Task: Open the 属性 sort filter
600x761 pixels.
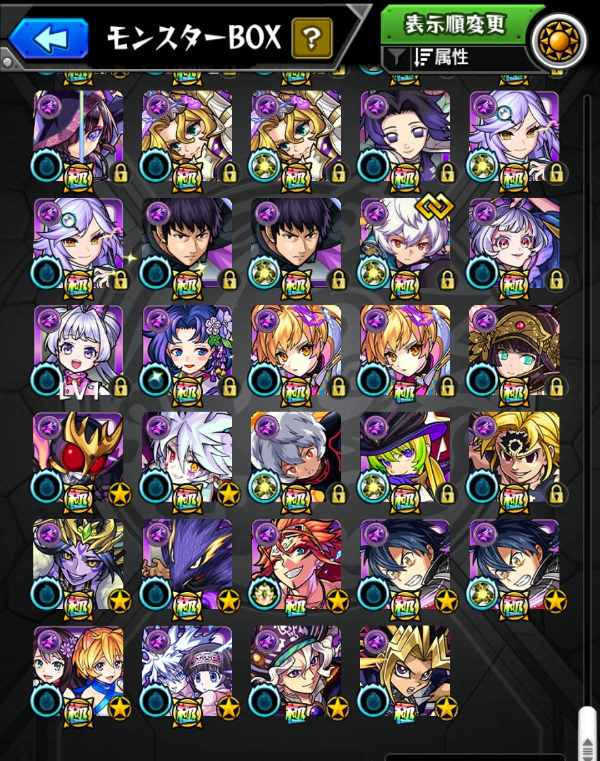Action: pos(440,58)
